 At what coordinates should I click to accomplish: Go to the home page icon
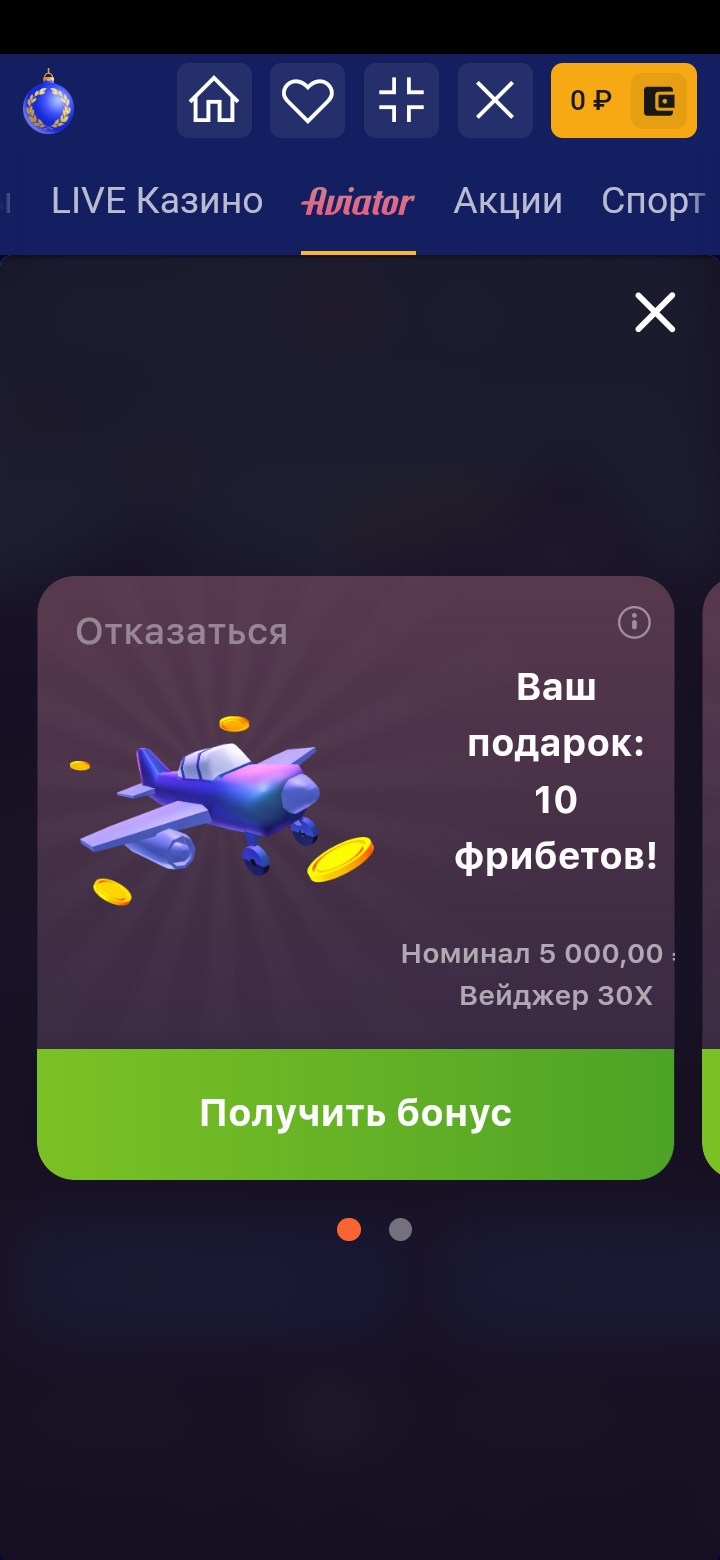tap(214, 101)
